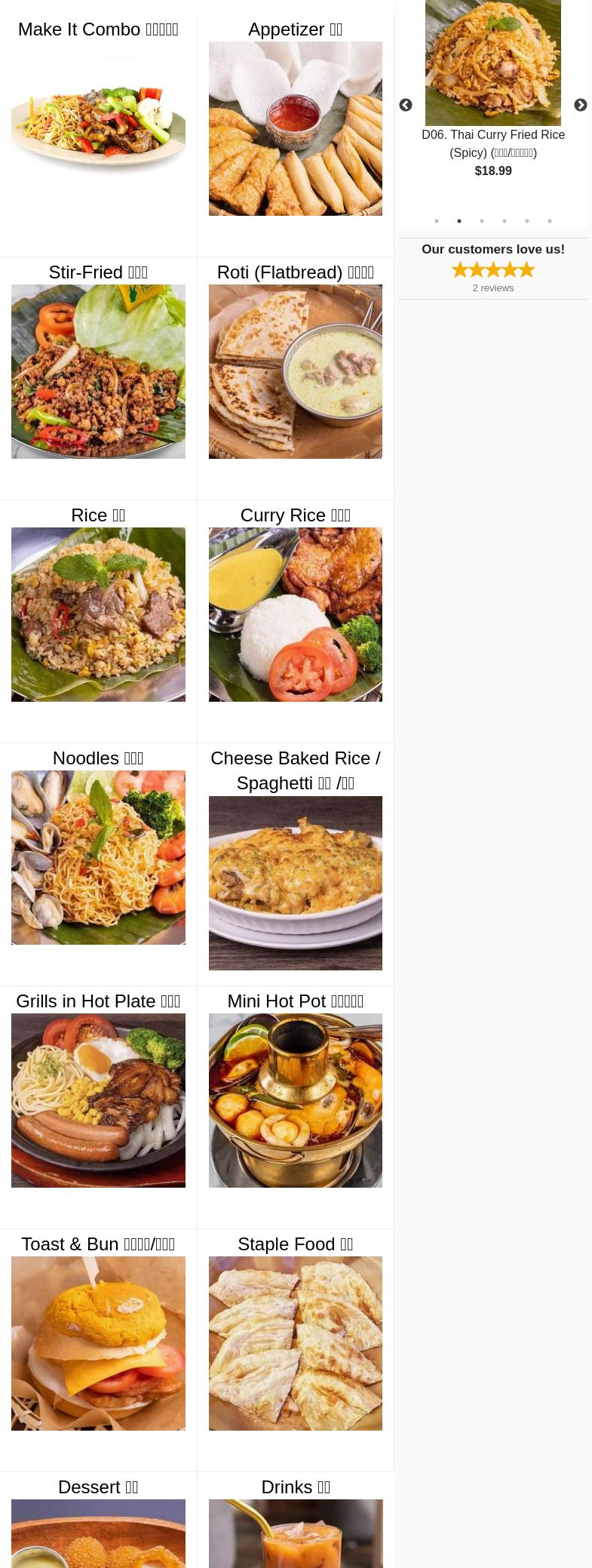This screenshot has width=592, height=1568.
Task: View Grills in Hot Plate category
Action: pos(98,1100)
